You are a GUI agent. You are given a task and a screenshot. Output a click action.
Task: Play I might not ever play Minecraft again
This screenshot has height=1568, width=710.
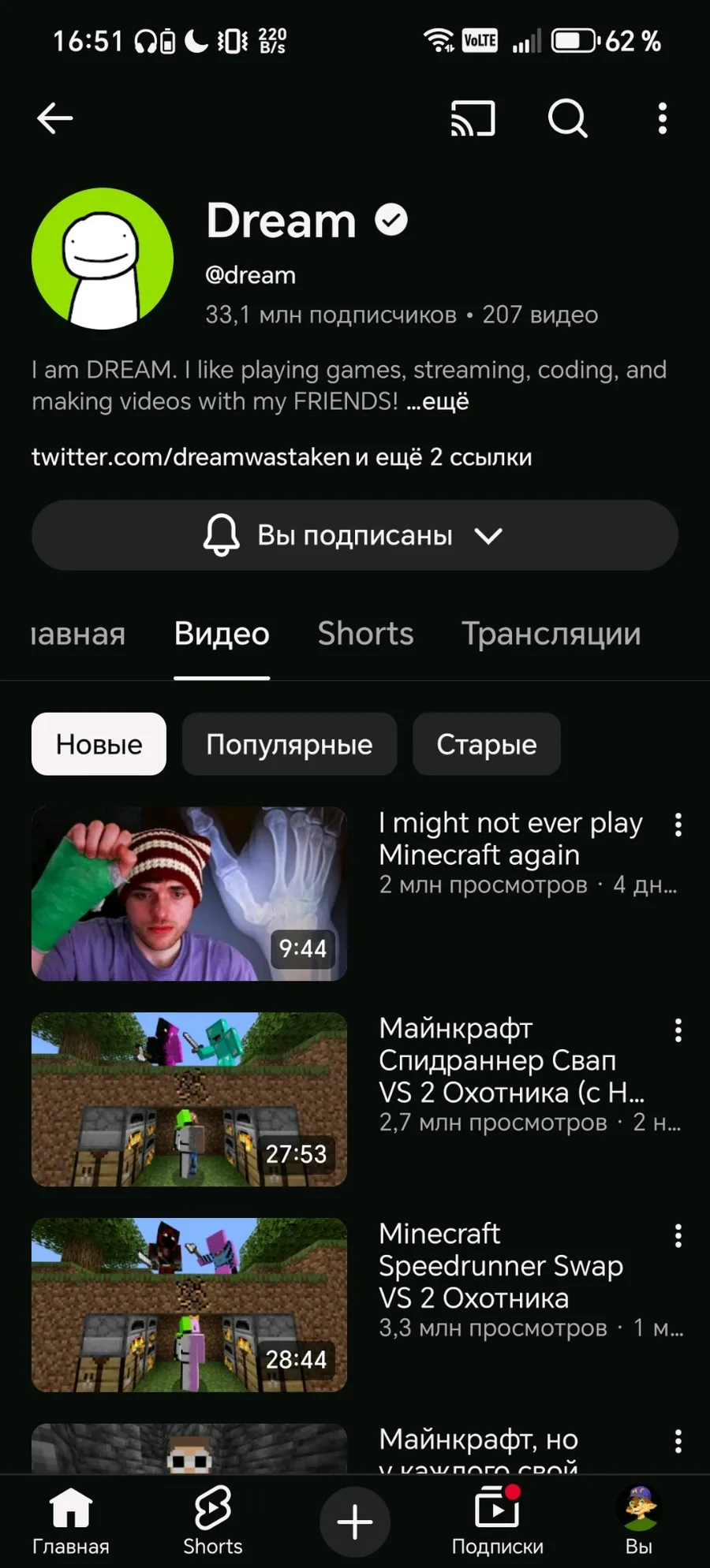[189, 893]
